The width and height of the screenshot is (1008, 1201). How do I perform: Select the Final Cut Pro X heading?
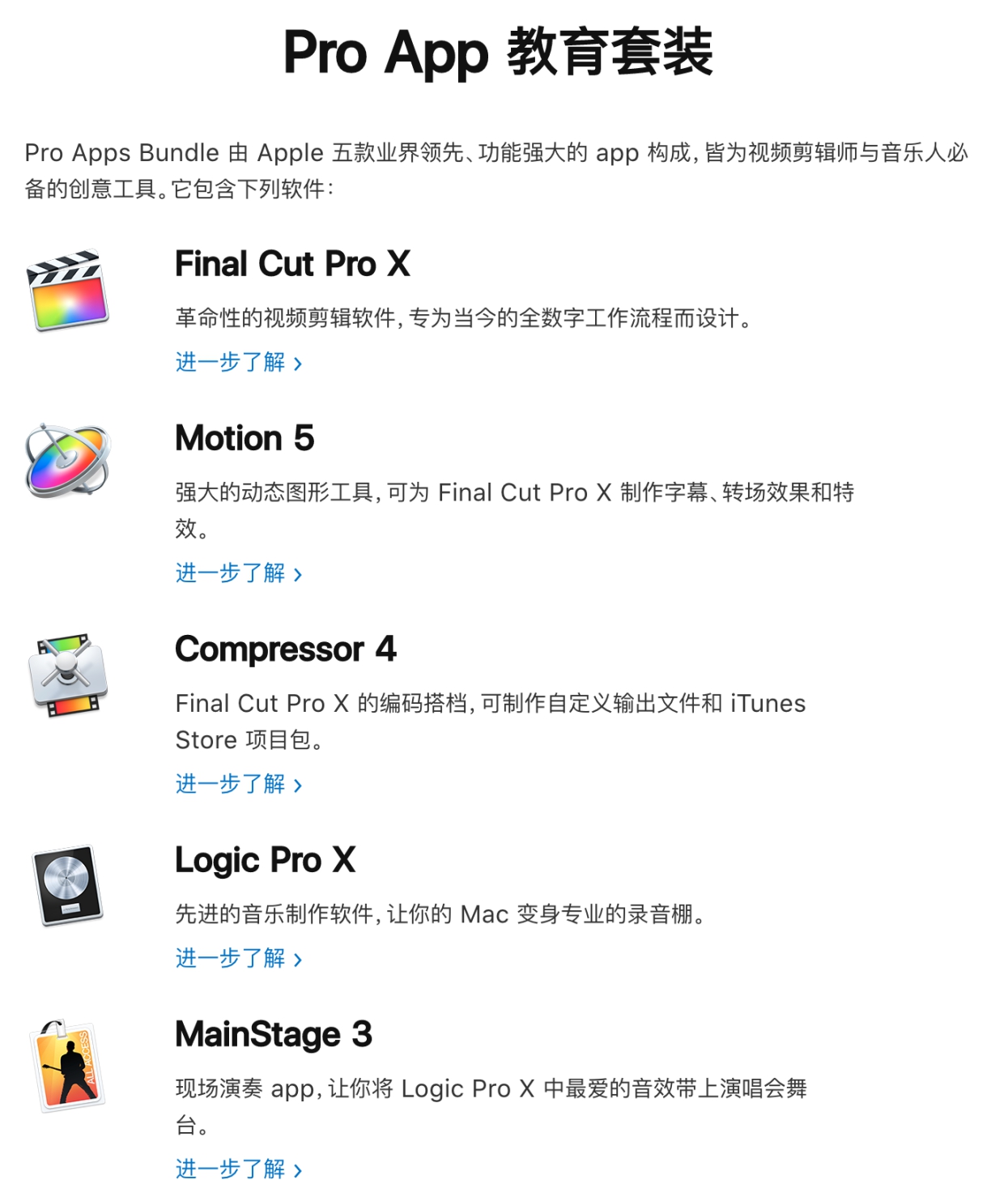(x=293, y=264)
